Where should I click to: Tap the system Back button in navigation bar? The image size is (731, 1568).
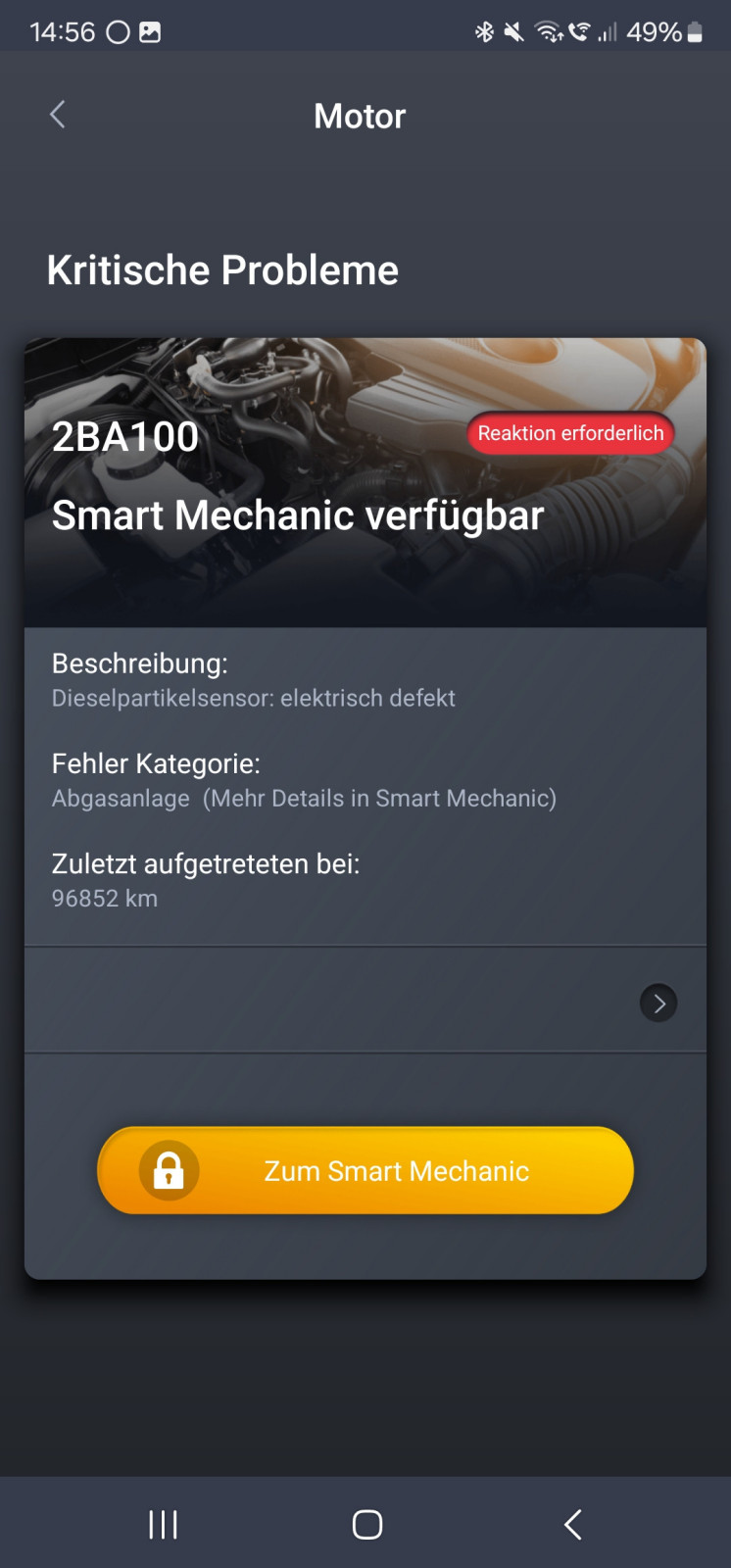pos(571,1524)
